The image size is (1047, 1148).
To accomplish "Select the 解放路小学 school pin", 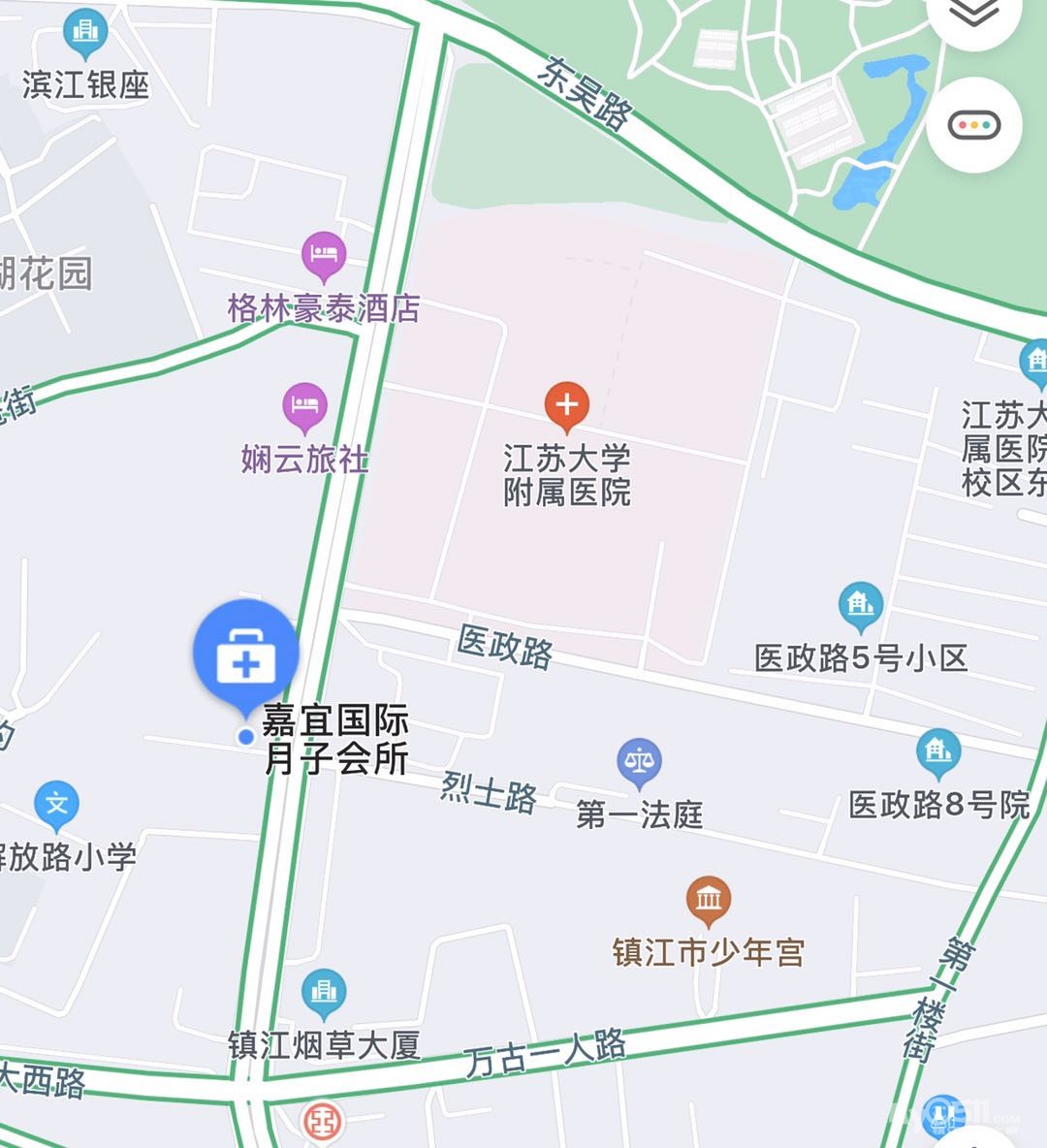I will coord(56,806).
